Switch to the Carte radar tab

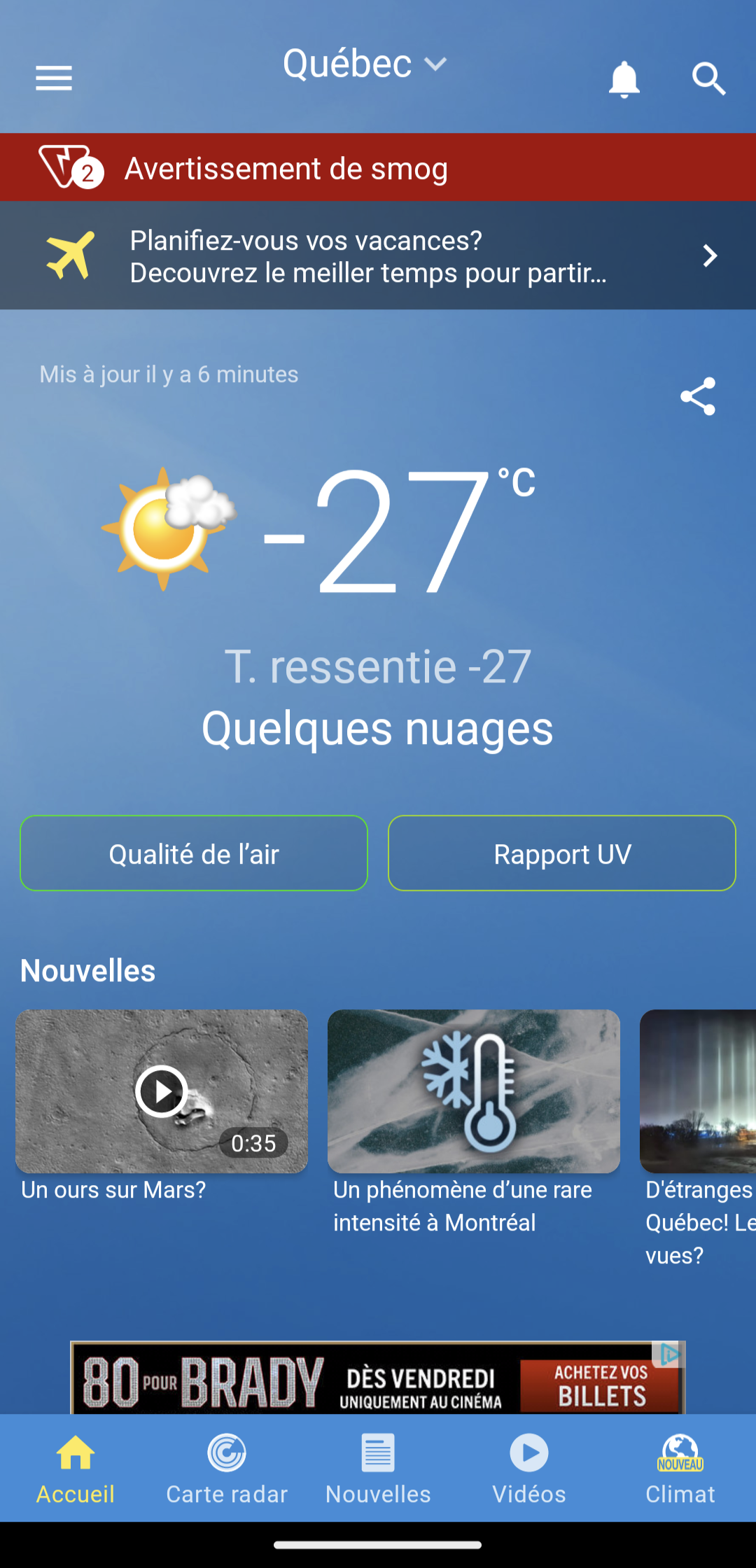coord(227,1468)
